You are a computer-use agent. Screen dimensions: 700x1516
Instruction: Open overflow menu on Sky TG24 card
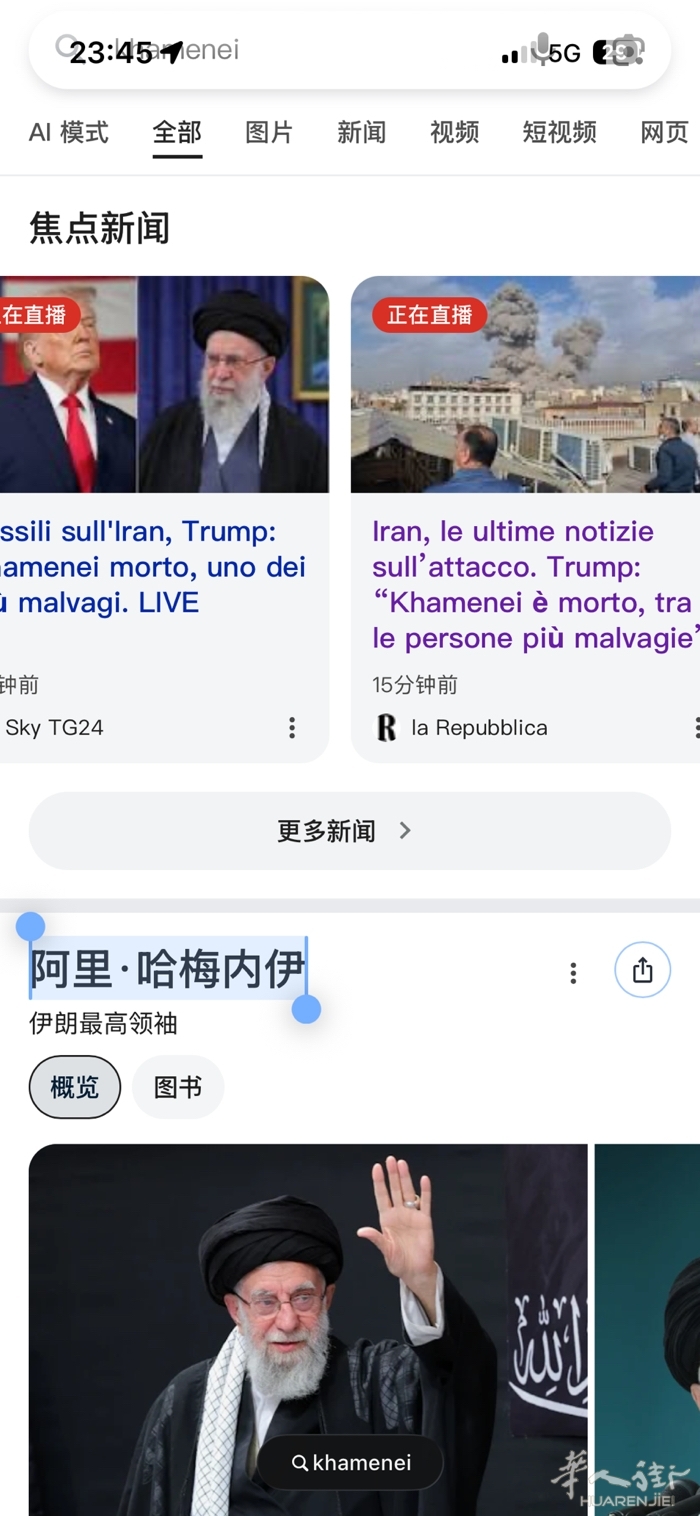pos(292,728)
